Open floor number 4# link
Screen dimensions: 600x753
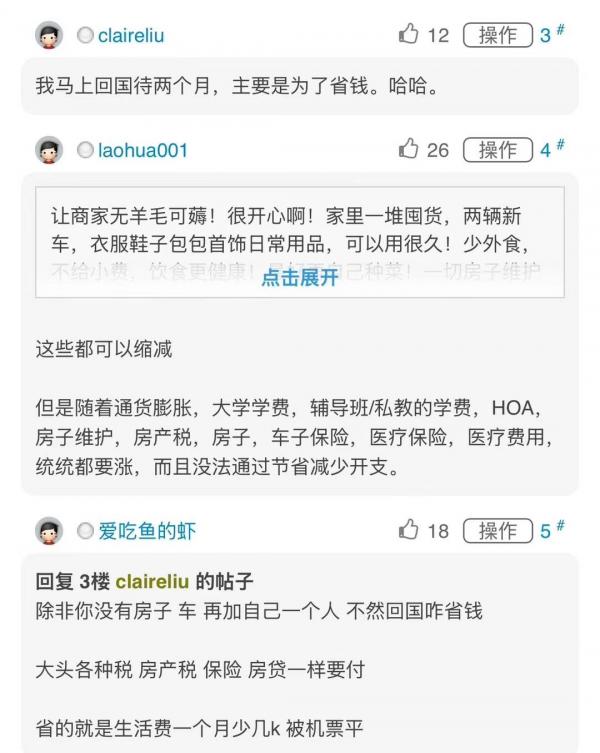[x=551, y=150]
